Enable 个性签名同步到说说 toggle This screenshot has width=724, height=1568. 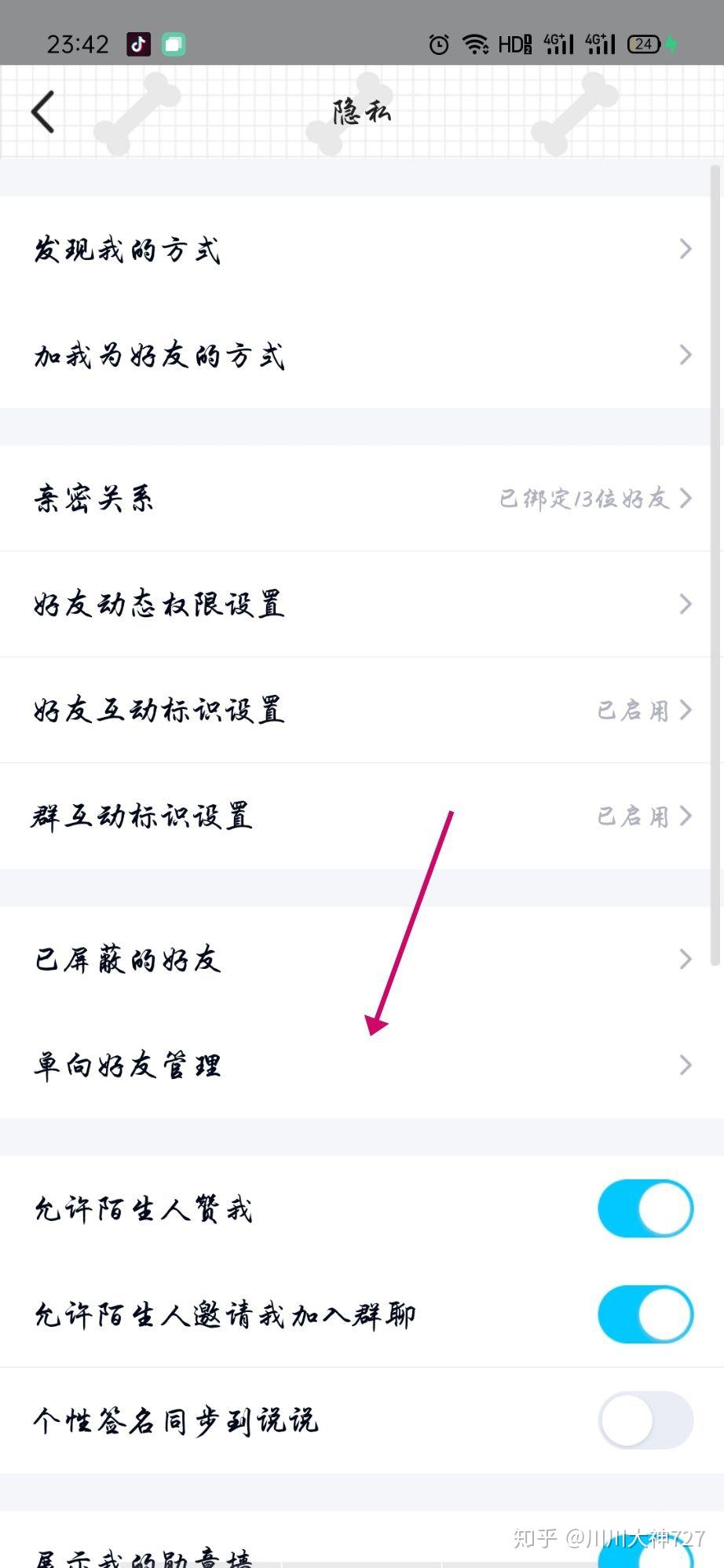[645, 1421]
